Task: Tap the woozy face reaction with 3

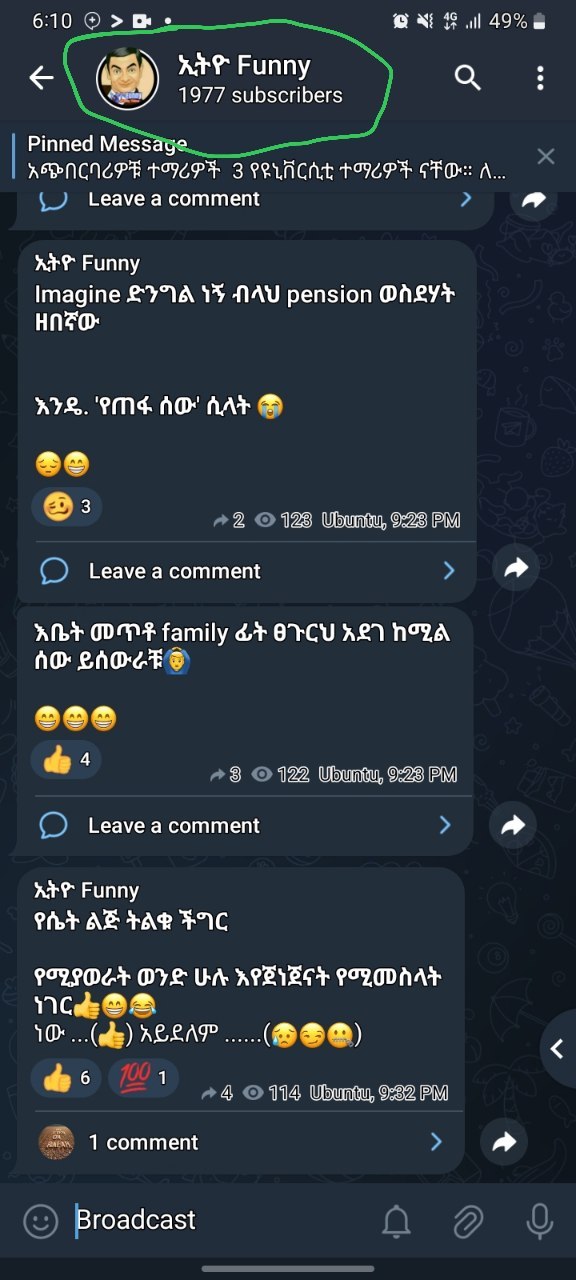Action: (67, 507)
